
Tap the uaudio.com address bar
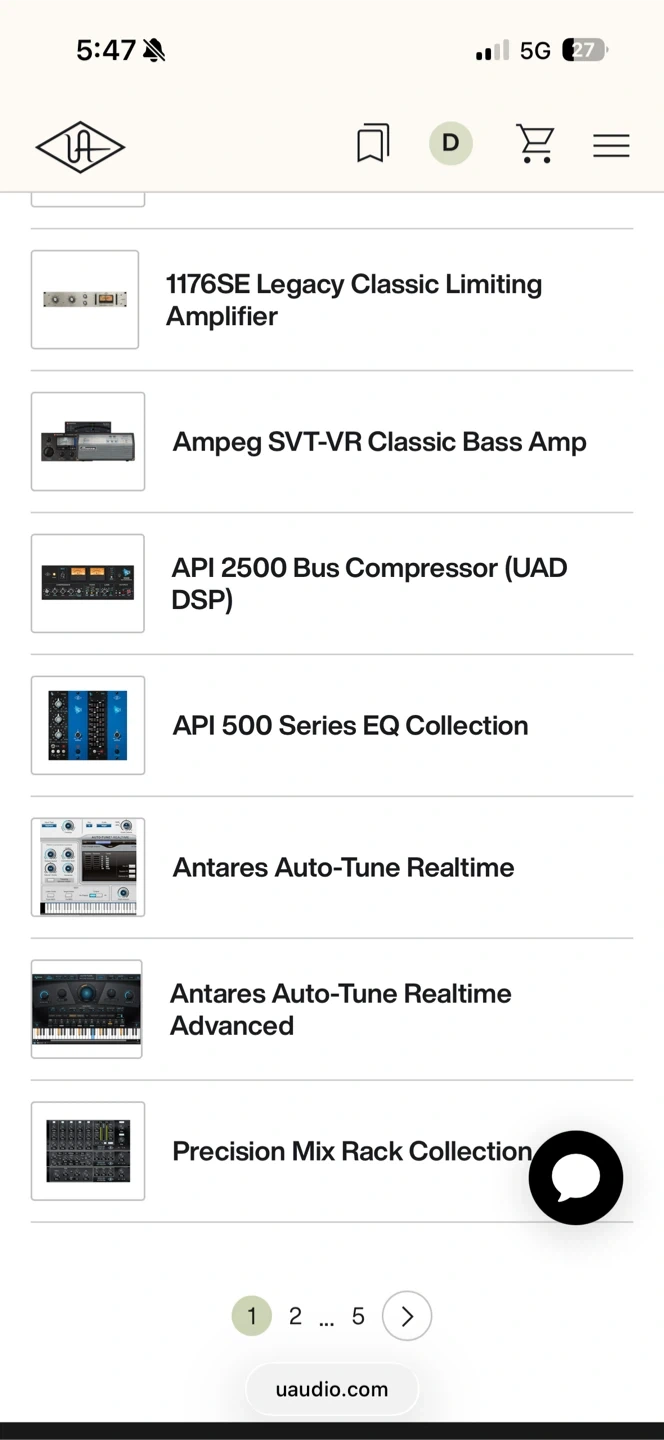(x=332, y=1389)
